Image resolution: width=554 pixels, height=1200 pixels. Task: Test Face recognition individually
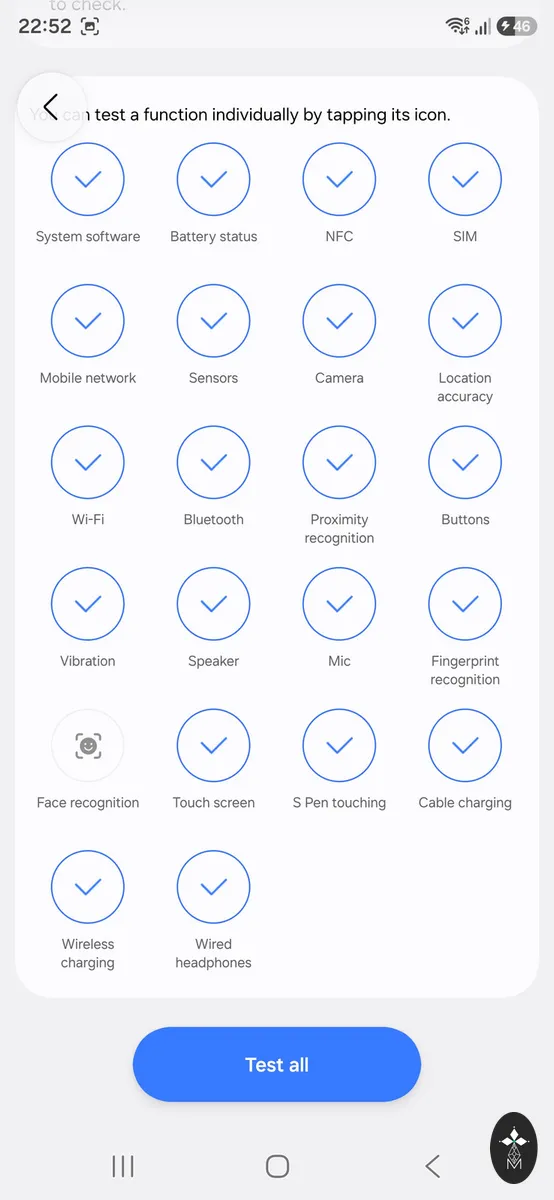[88, 746]
